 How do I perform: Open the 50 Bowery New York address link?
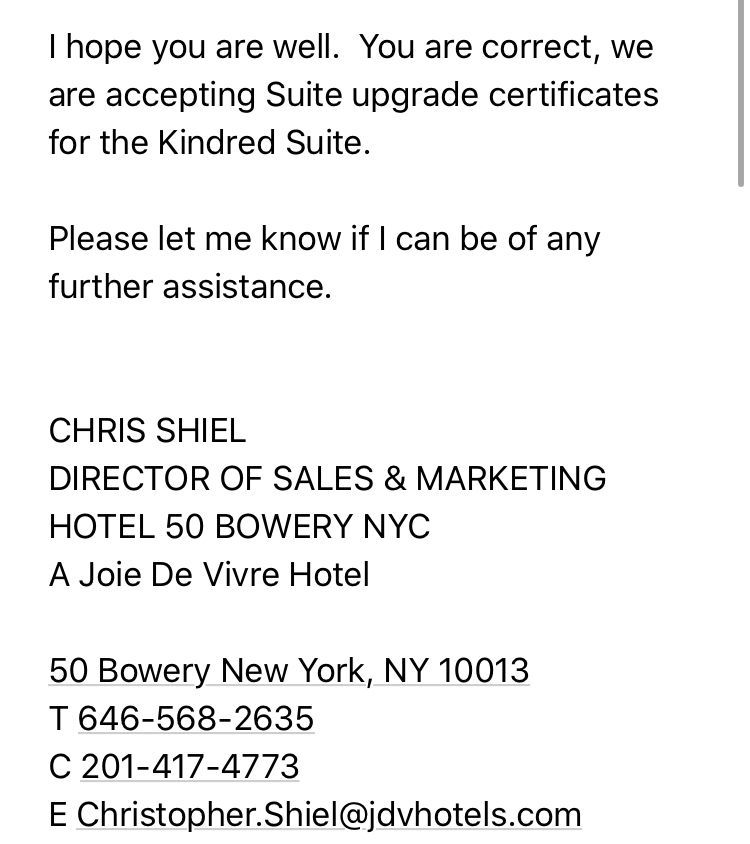pyautogui.click(x=289, y=671)
